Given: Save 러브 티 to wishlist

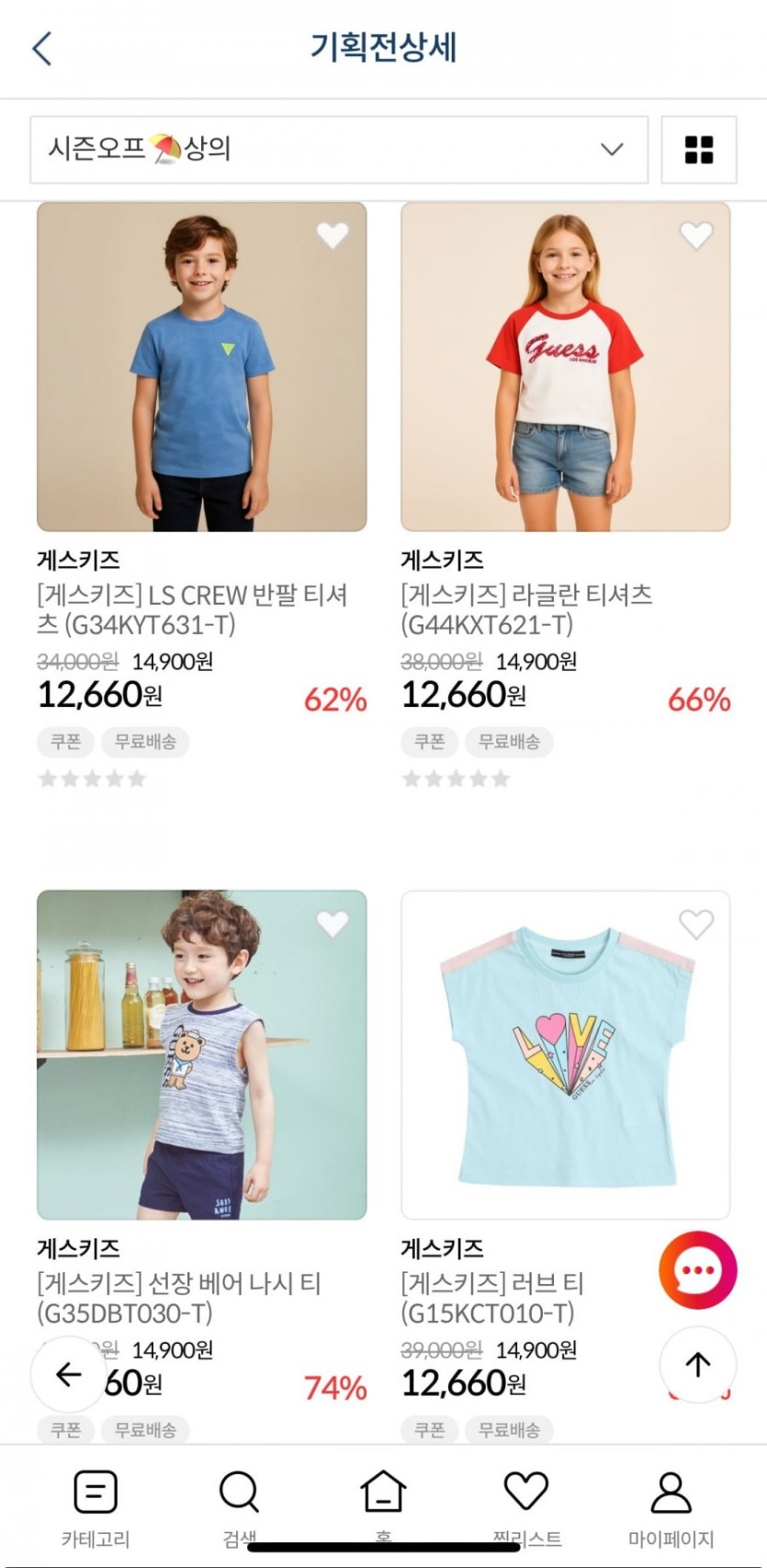Looking at the screenshot, I should point(695,924).
